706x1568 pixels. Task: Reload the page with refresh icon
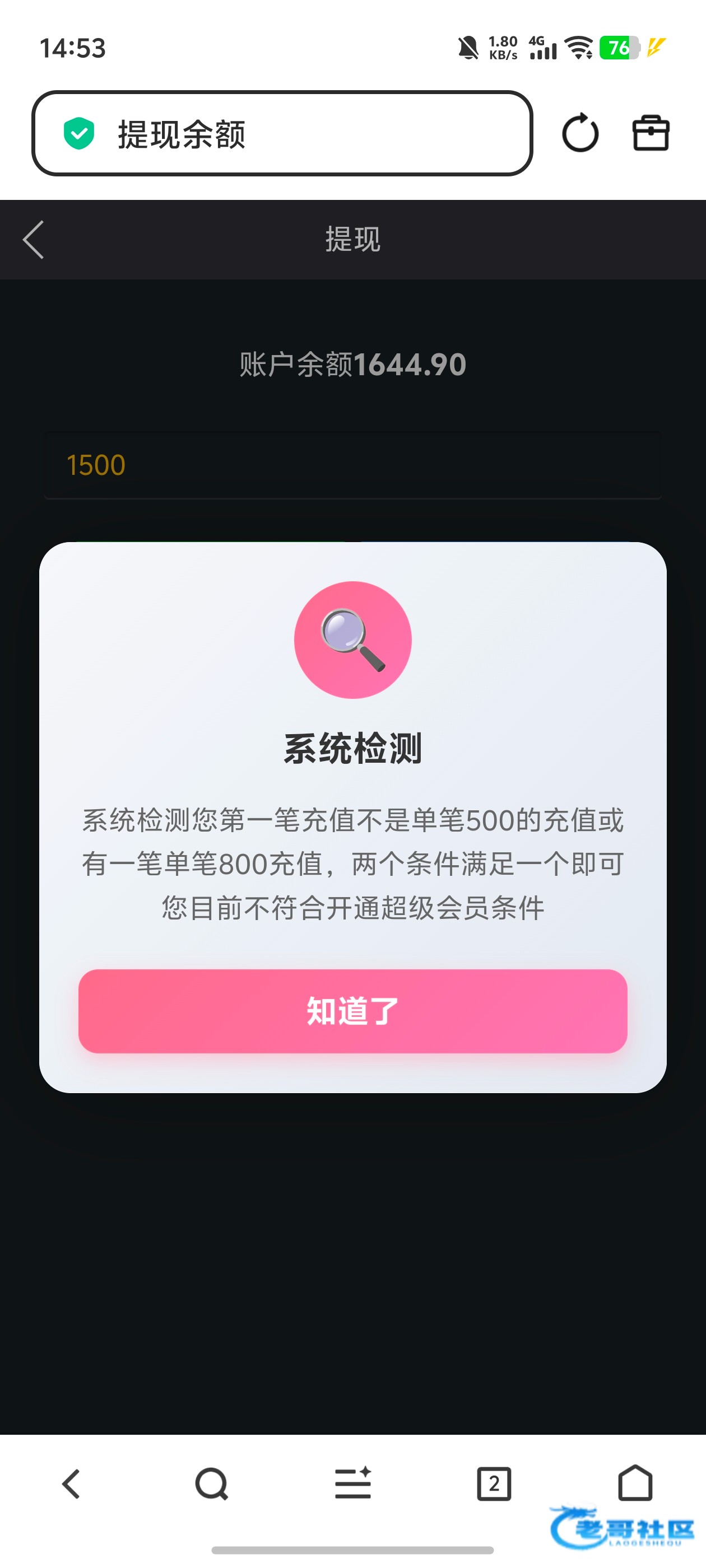point(580,133)
